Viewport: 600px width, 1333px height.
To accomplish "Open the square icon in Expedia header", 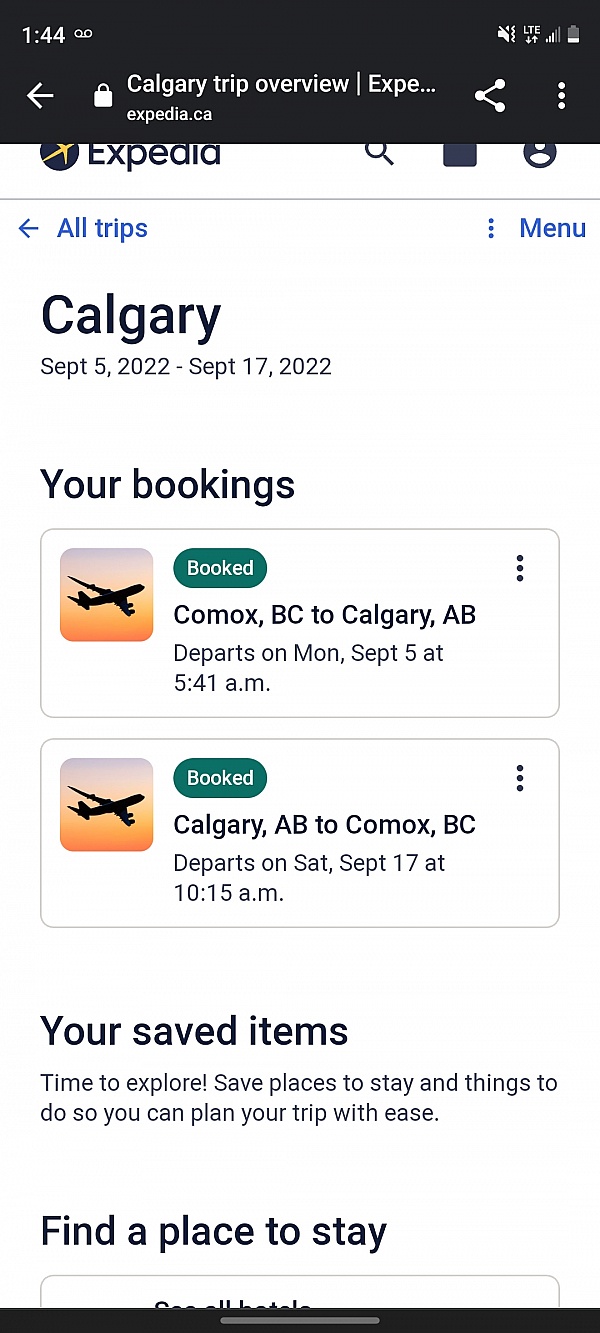I will pyautogui.click(x=460, y=153).
